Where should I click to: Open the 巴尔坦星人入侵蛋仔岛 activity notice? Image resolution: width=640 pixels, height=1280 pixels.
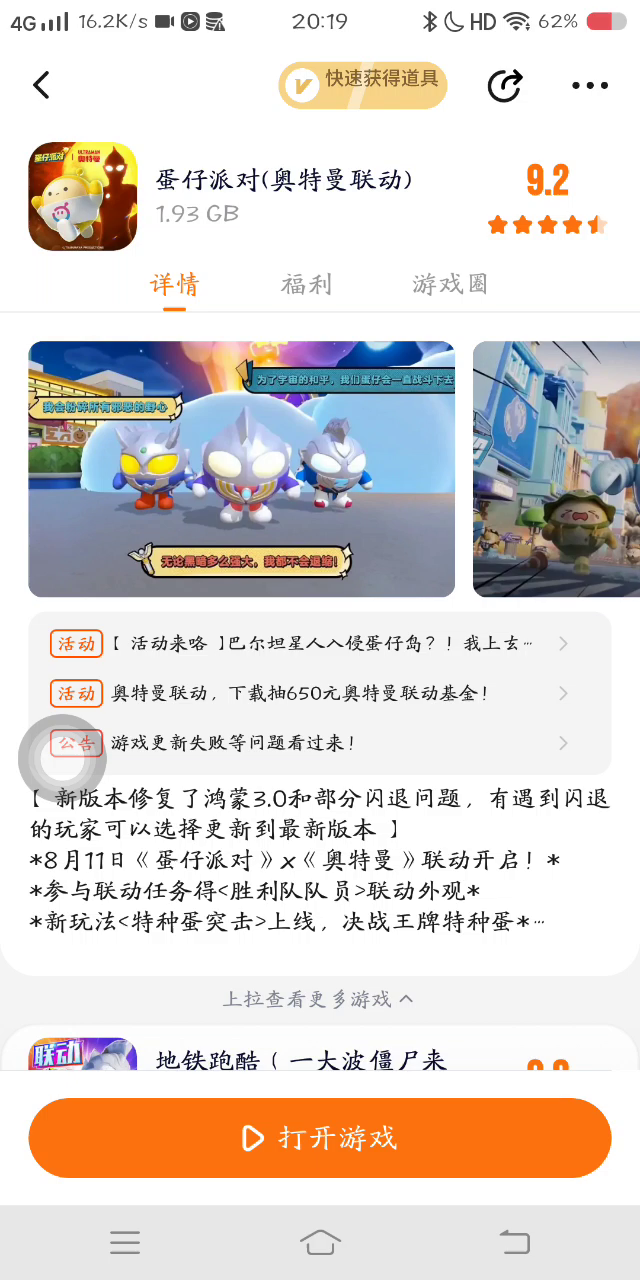point(320,643)
